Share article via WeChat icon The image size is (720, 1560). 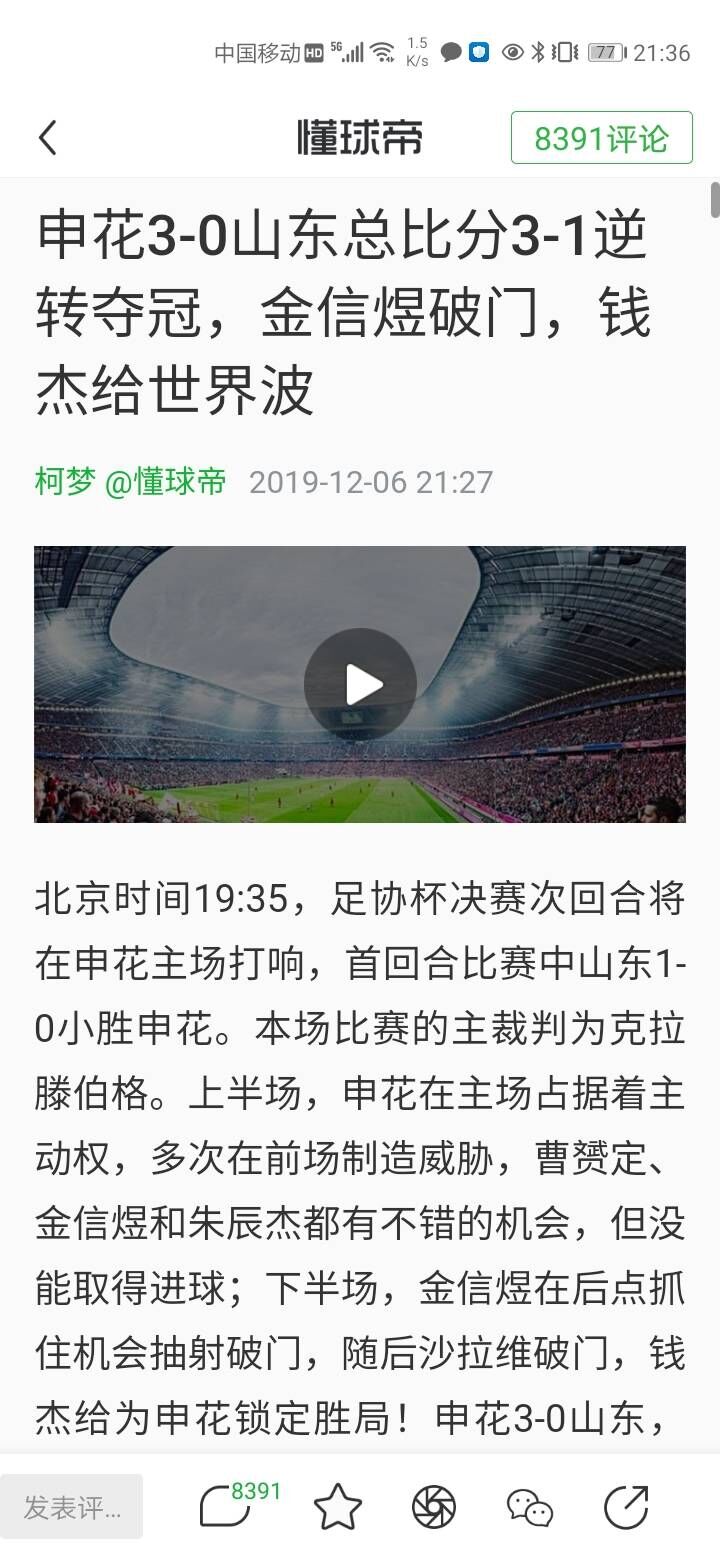coord(530,1507)
